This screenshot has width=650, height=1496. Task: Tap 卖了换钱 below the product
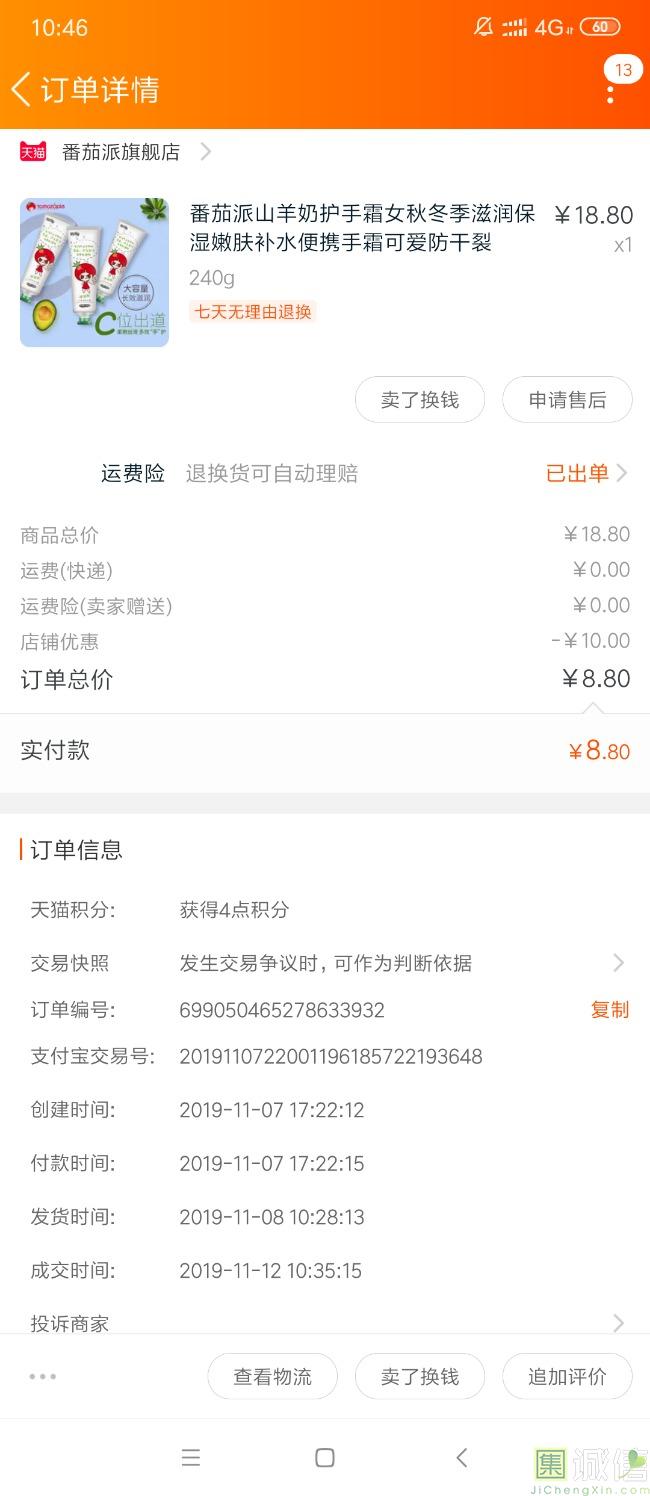(x=419, y=400)
